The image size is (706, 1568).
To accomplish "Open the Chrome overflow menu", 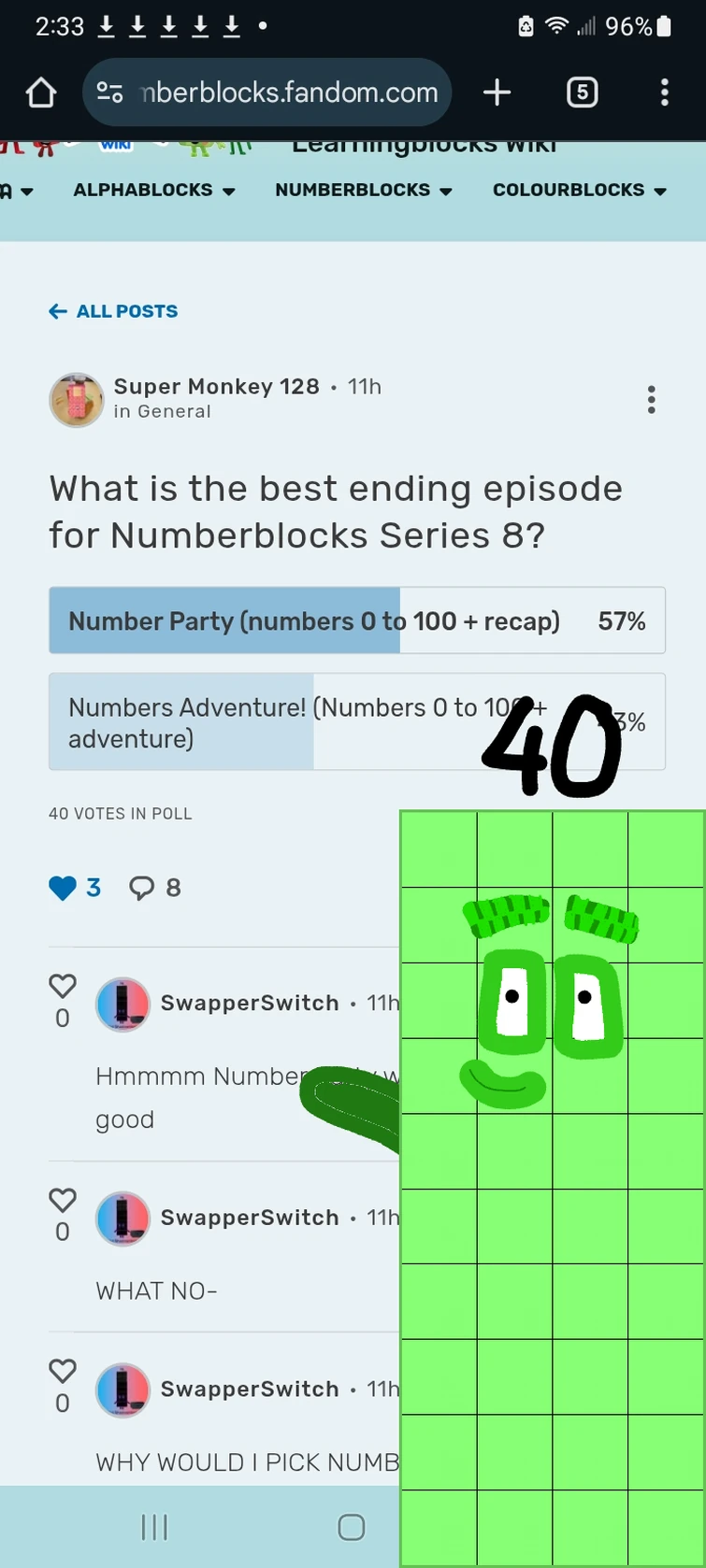I will click(665, 93).
